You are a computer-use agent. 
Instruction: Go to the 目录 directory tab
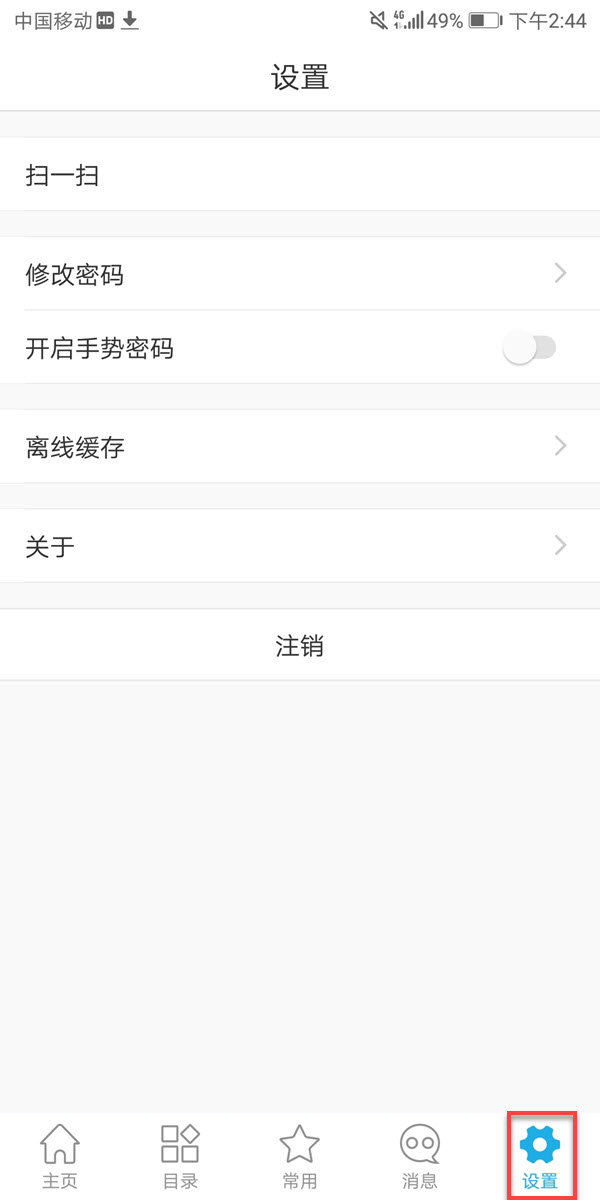click(180, 1155)
